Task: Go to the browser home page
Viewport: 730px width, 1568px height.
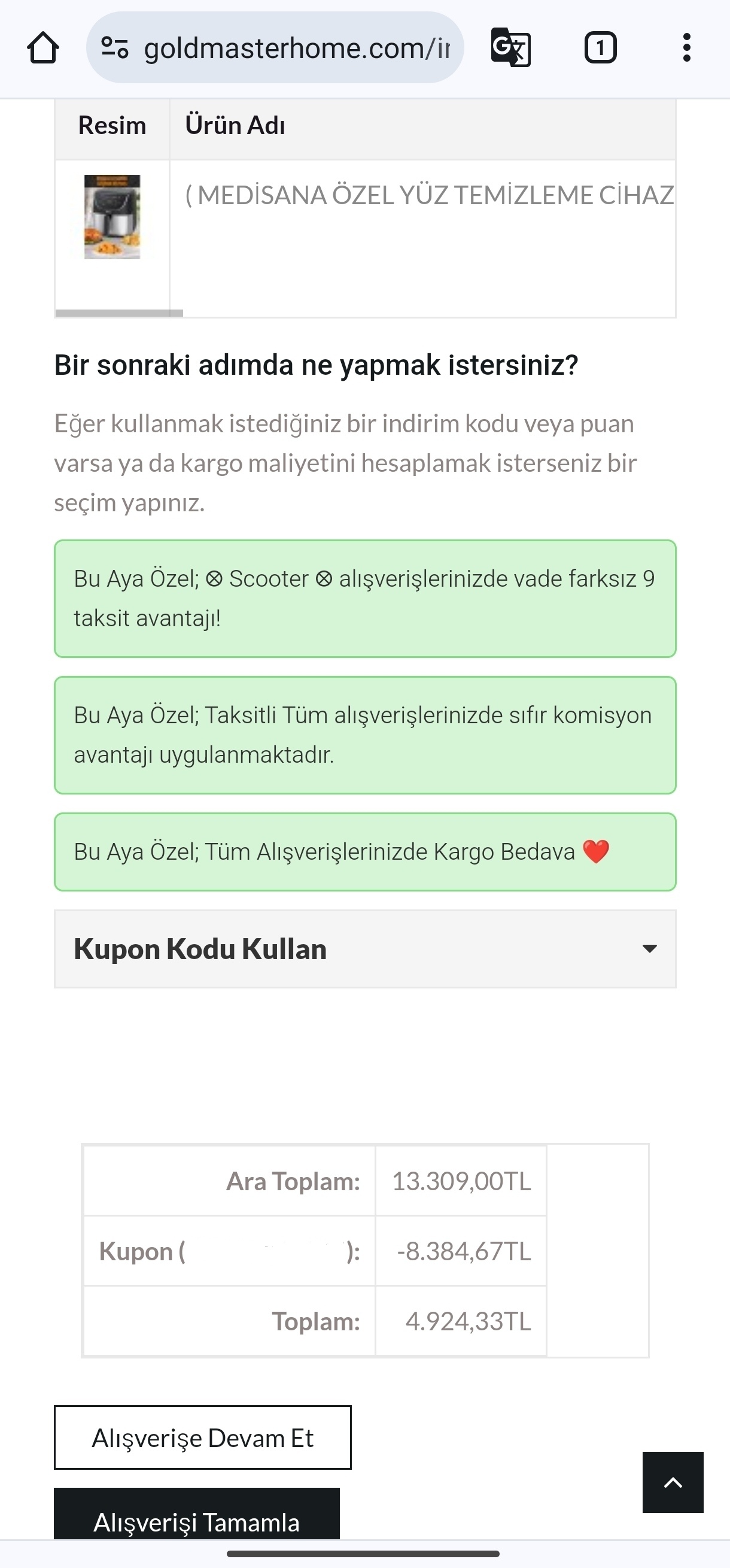Action: pos(43,48)
